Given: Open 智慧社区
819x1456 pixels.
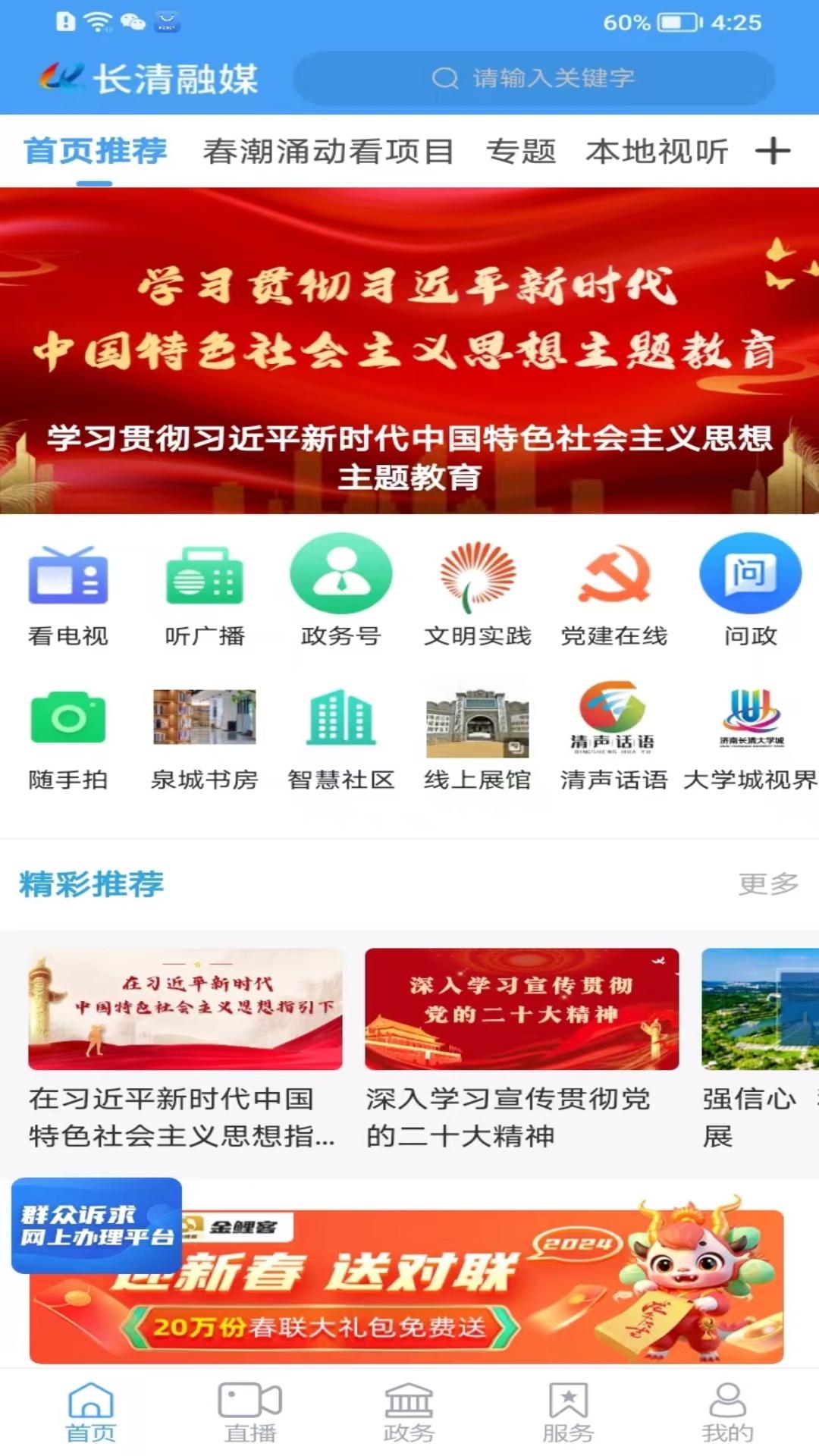Looking at the screenshot, I should [341, 736].
